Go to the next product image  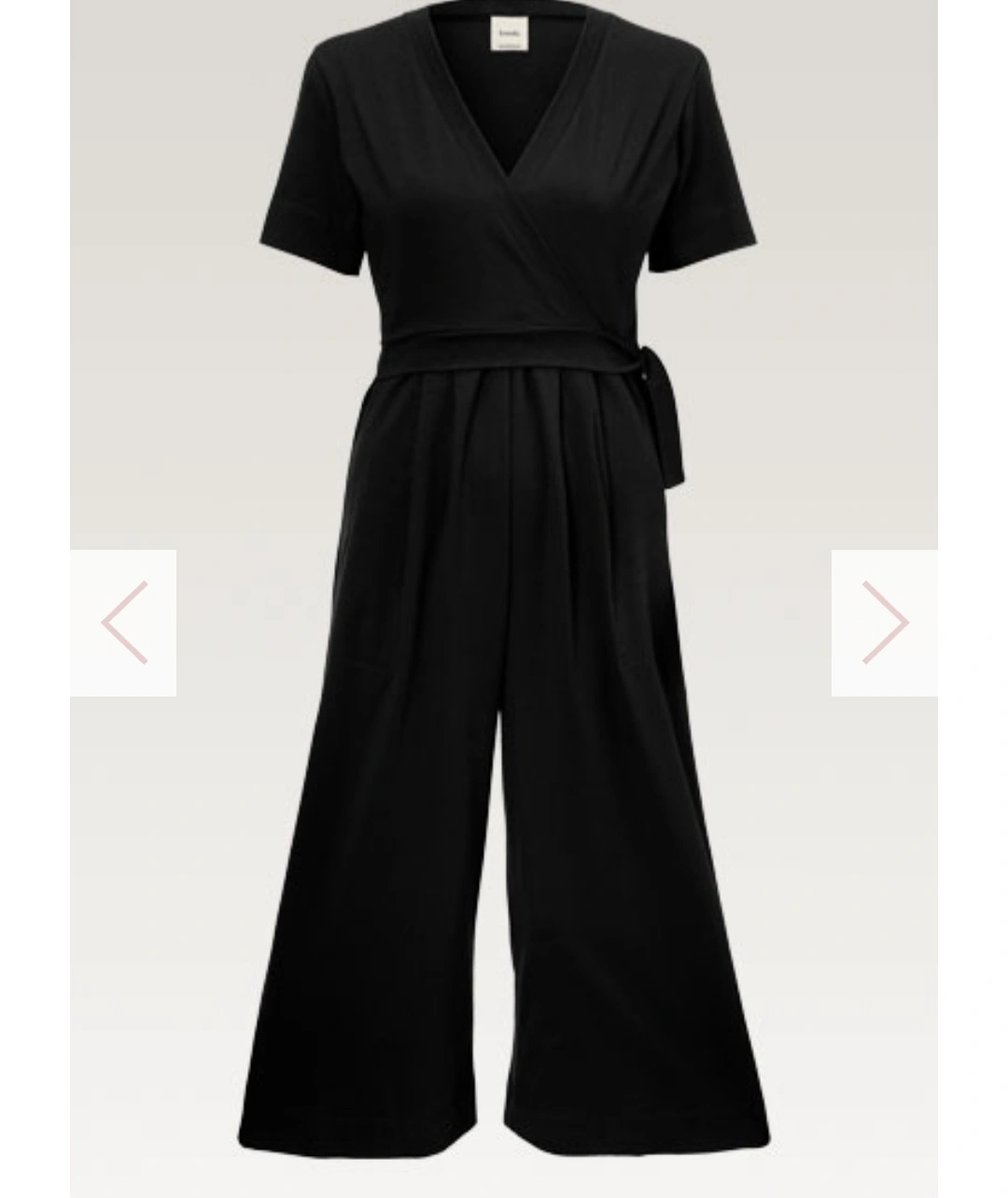click(x=884, y=623)
